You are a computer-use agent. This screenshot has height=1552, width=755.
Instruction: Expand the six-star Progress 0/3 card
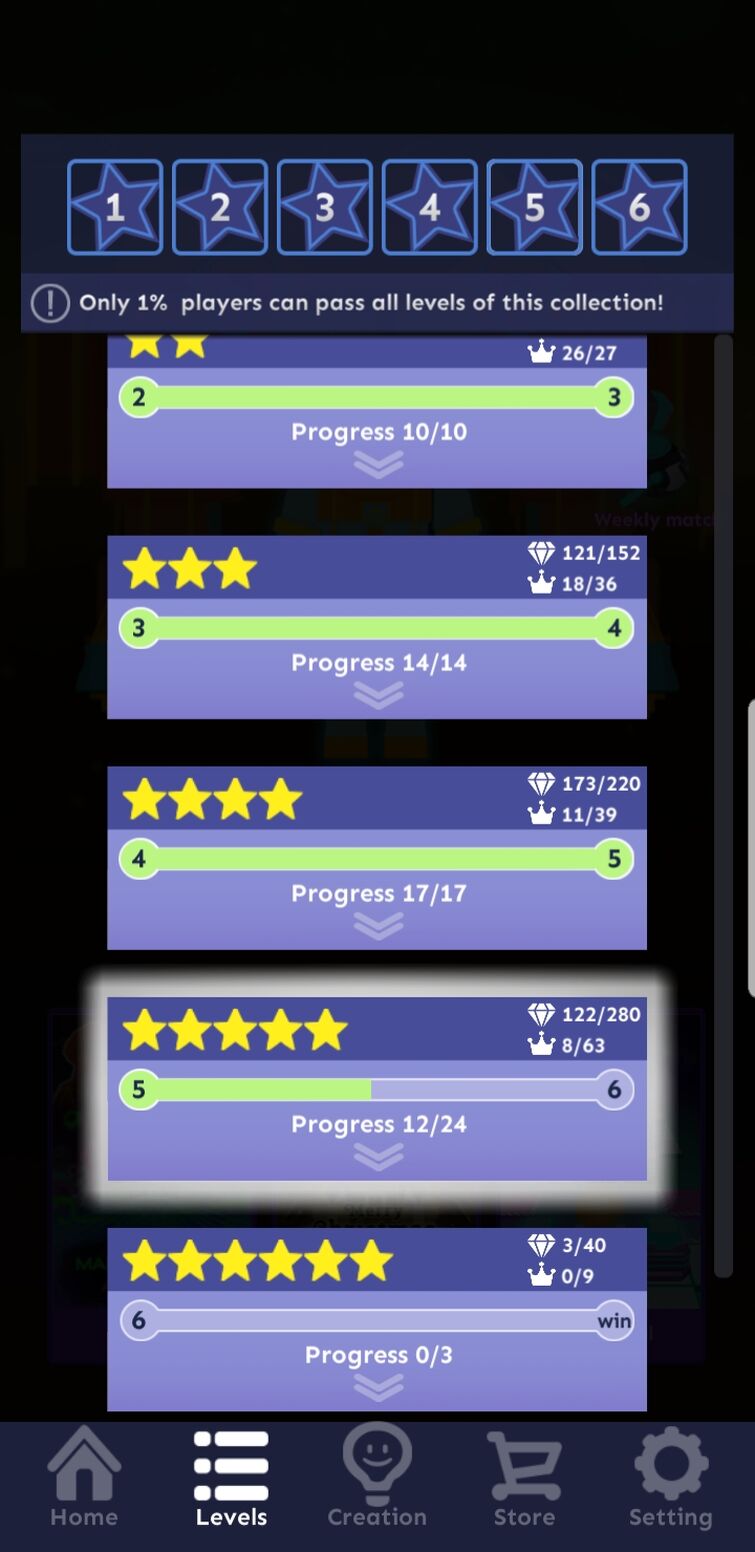pyautogui.click(x=378, y=1388)
